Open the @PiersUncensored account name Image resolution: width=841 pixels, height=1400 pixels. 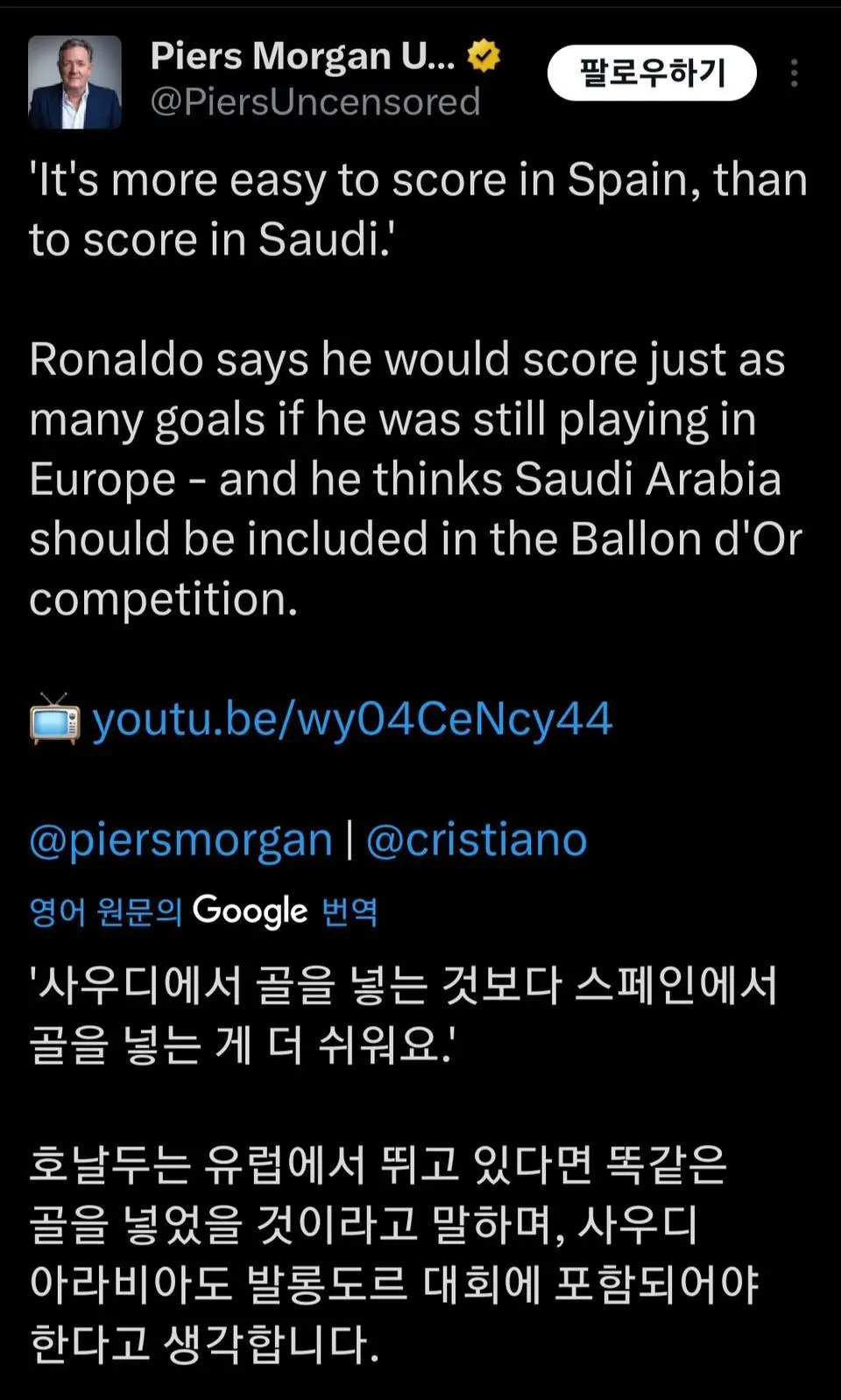click(x=315, y=102)
